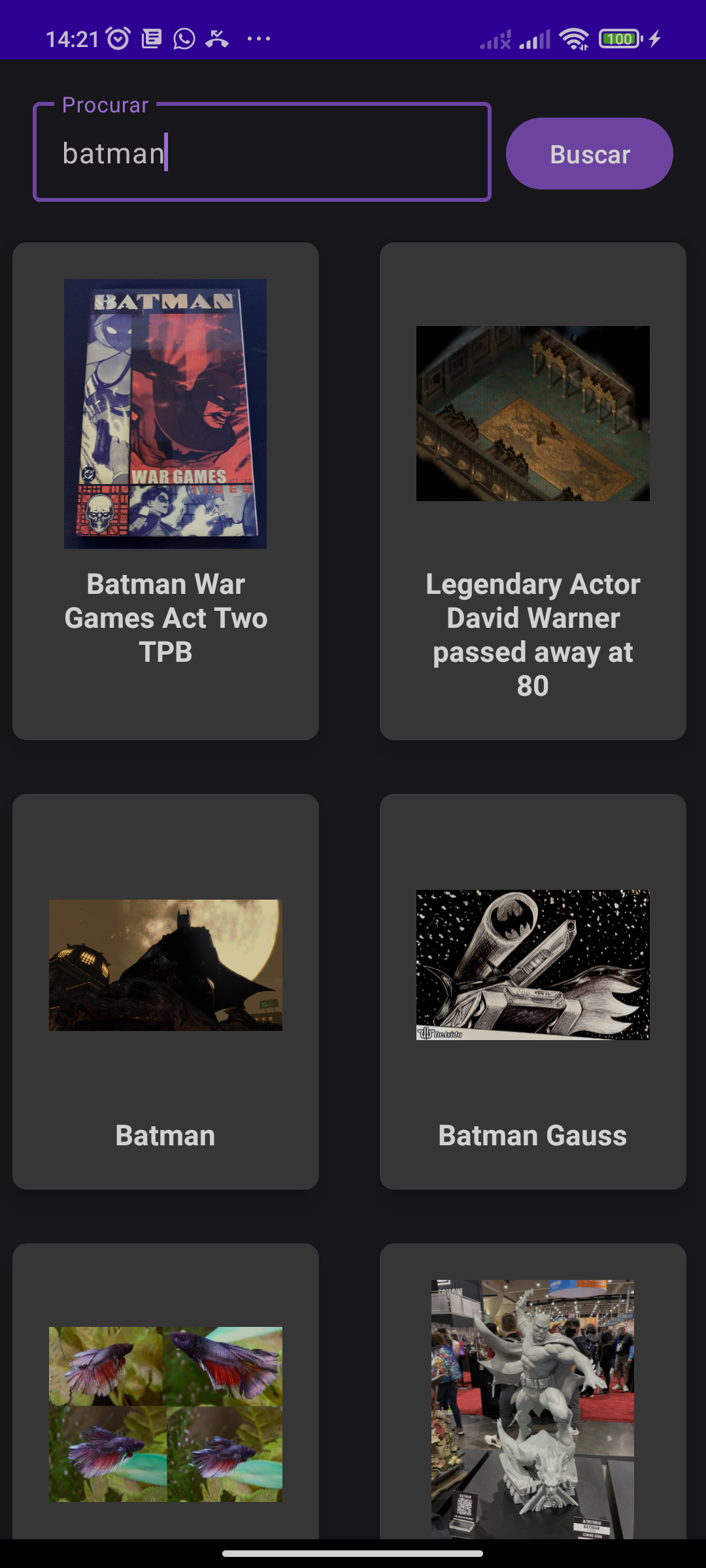Open the Legendary Actor David Warner card
Screen dimensions: 706x1568
click(x=533, y=490)
